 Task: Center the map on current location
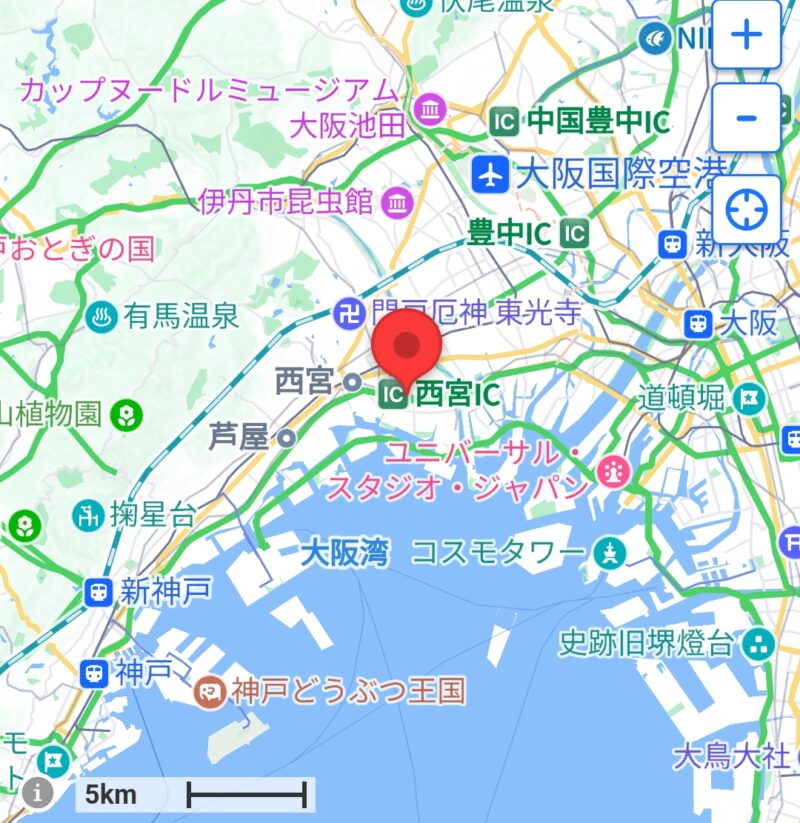click(746, 210)
